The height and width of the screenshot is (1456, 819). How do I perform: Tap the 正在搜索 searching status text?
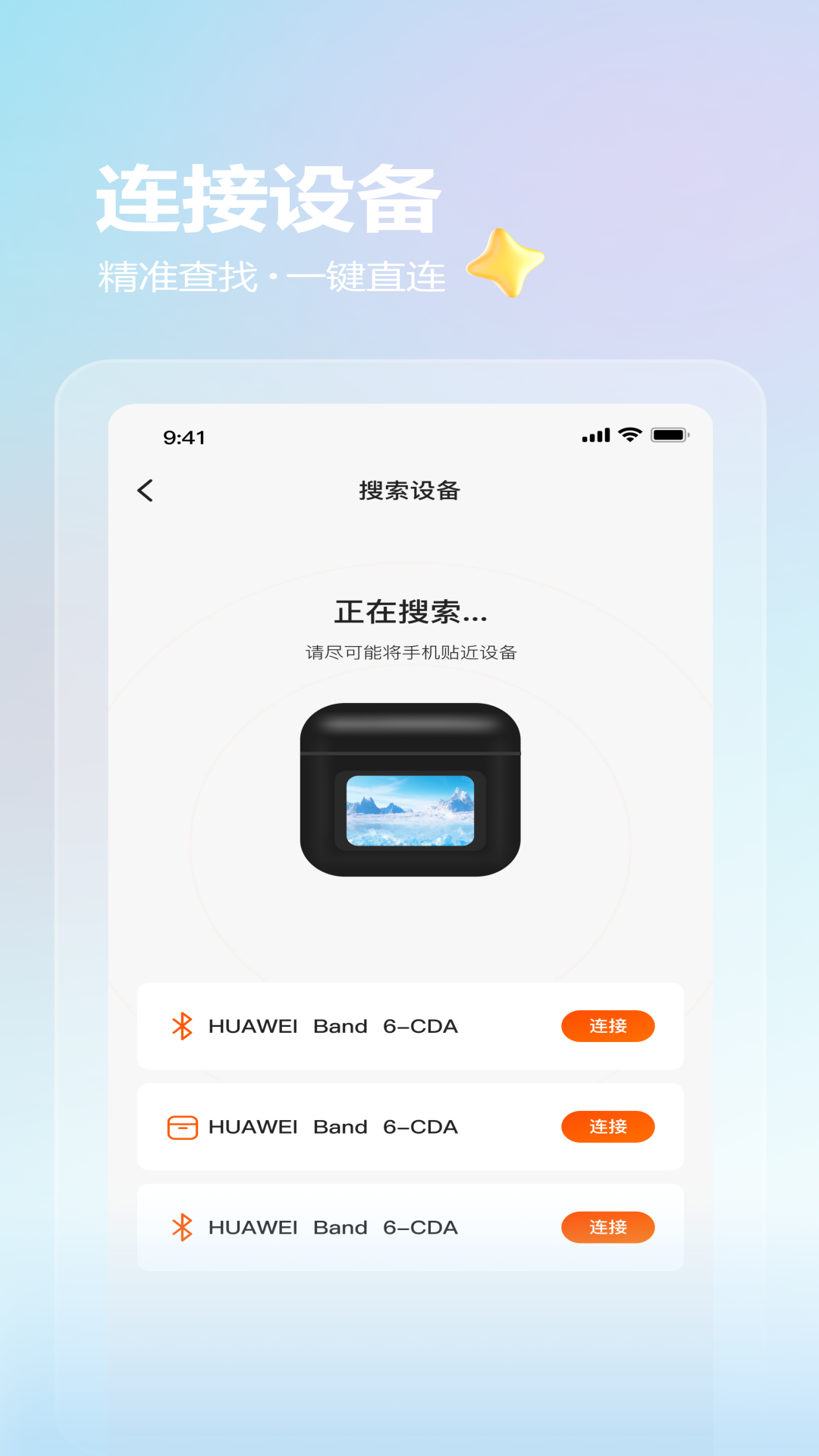tap(410, 613)
